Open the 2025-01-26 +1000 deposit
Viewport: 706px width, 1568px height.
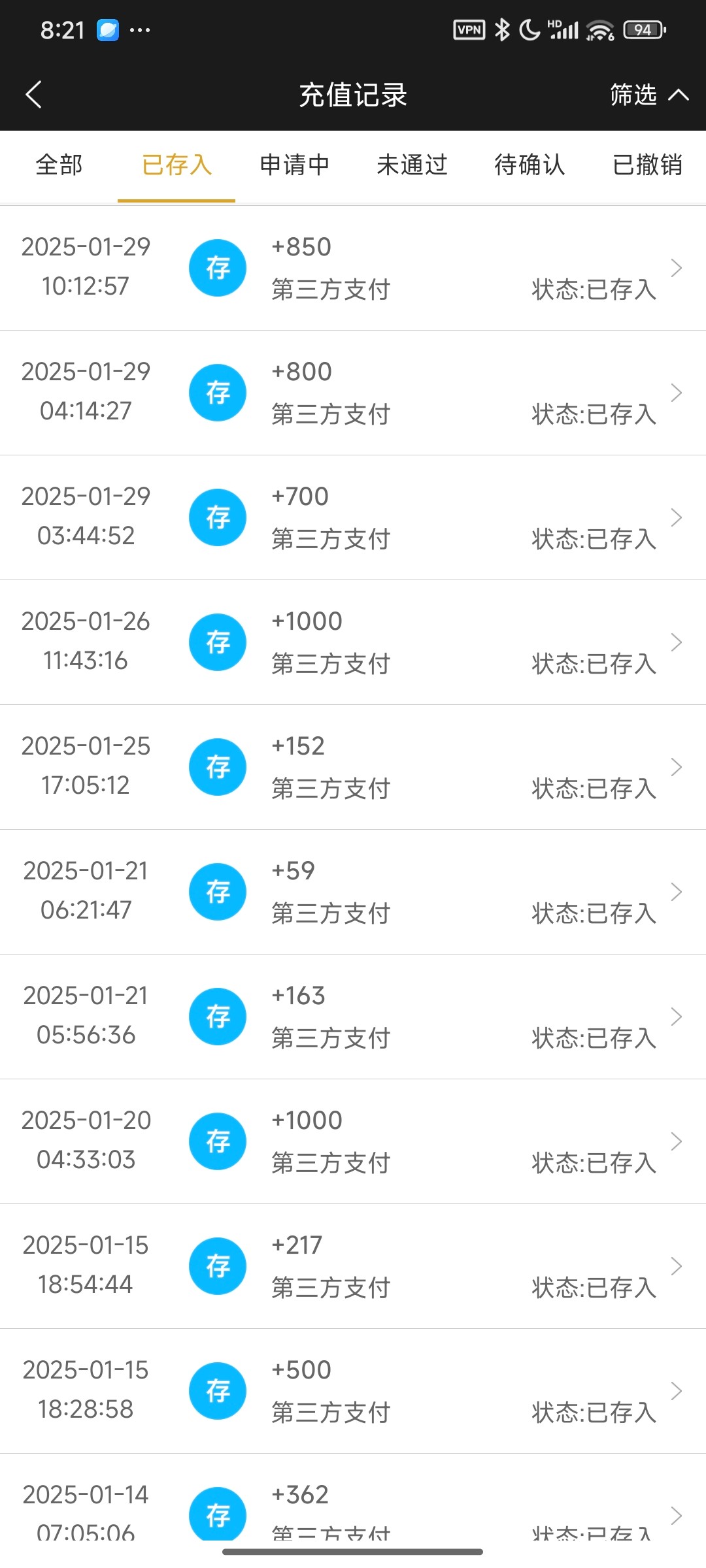[x=353, y=642]
